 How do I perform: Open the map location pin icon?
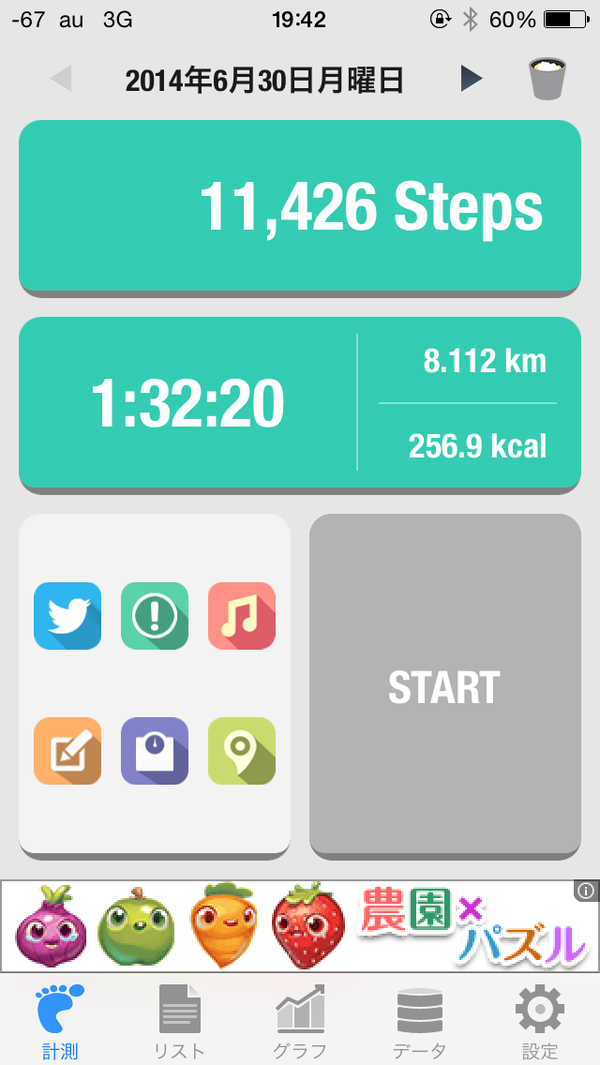click(241, 751)
